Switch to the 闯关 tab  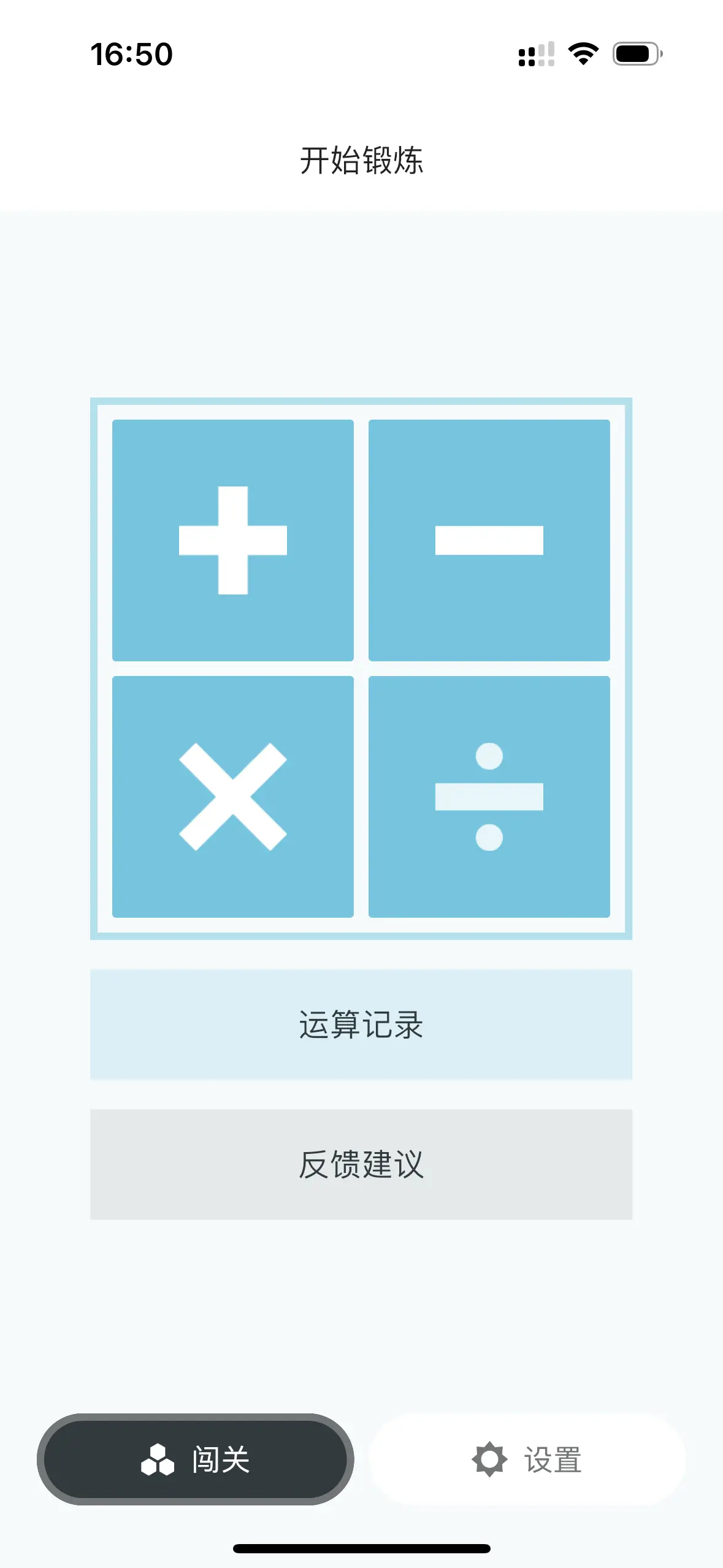[x=196, y=1459]
